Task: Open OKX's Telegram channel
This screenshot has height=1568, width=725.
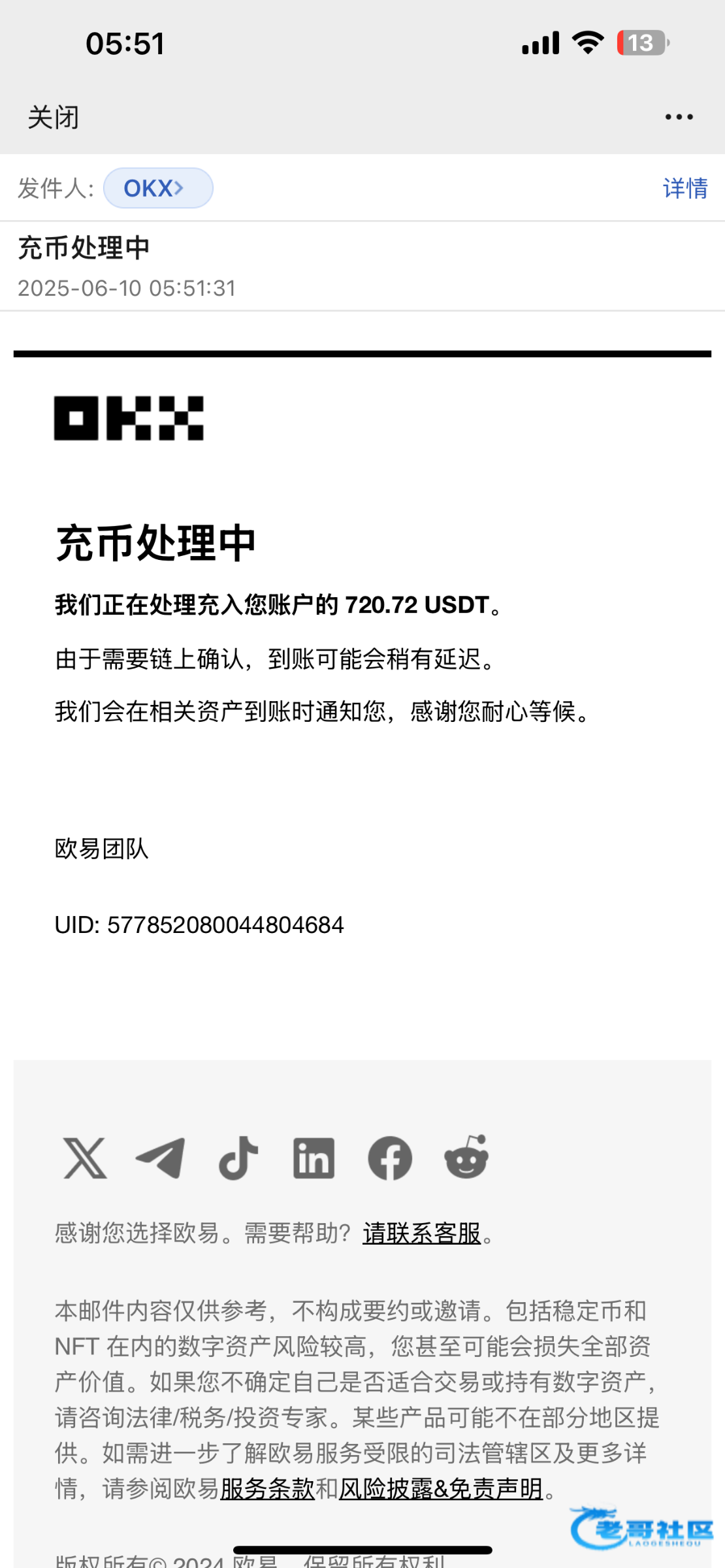Action: (161, 1158)
